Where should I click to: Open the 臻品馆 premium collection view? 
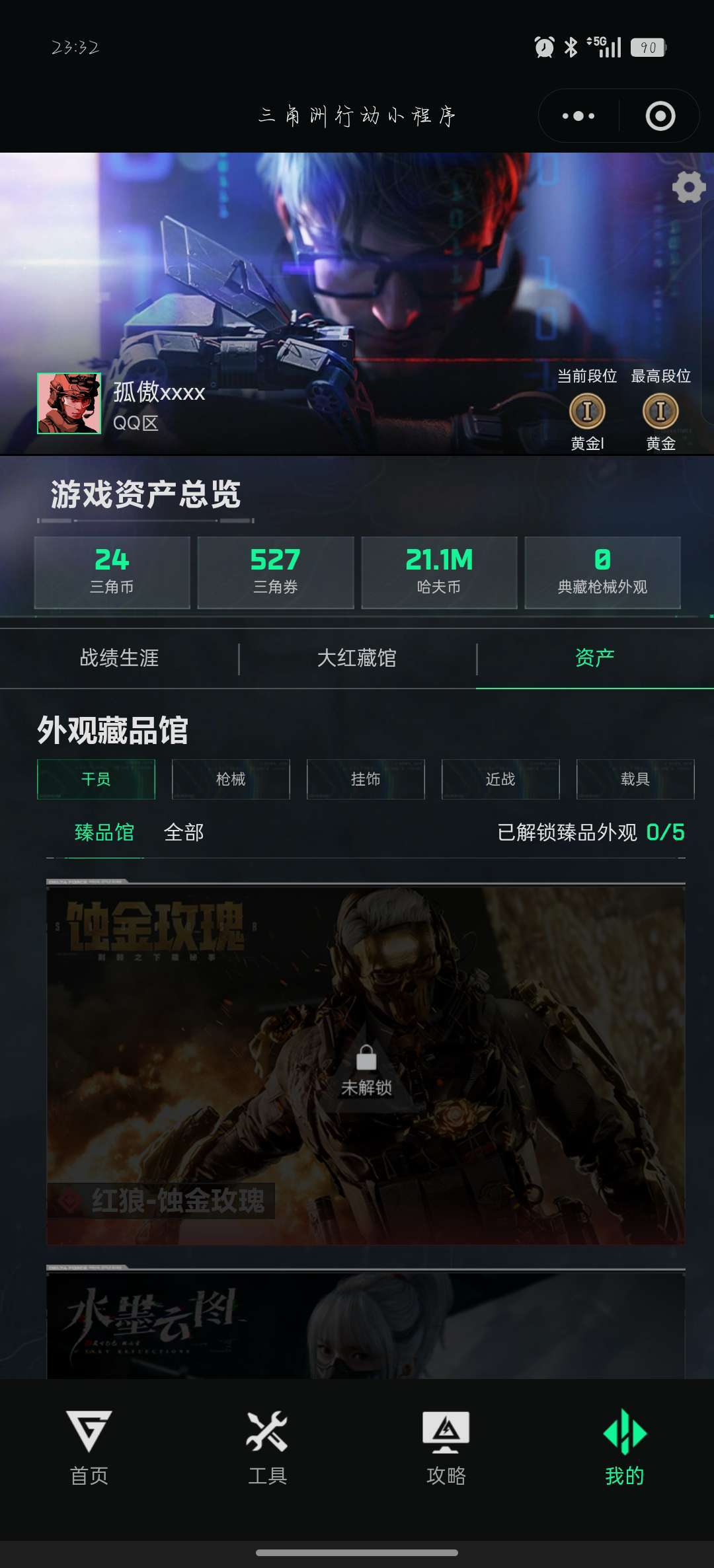click(104, 833)
